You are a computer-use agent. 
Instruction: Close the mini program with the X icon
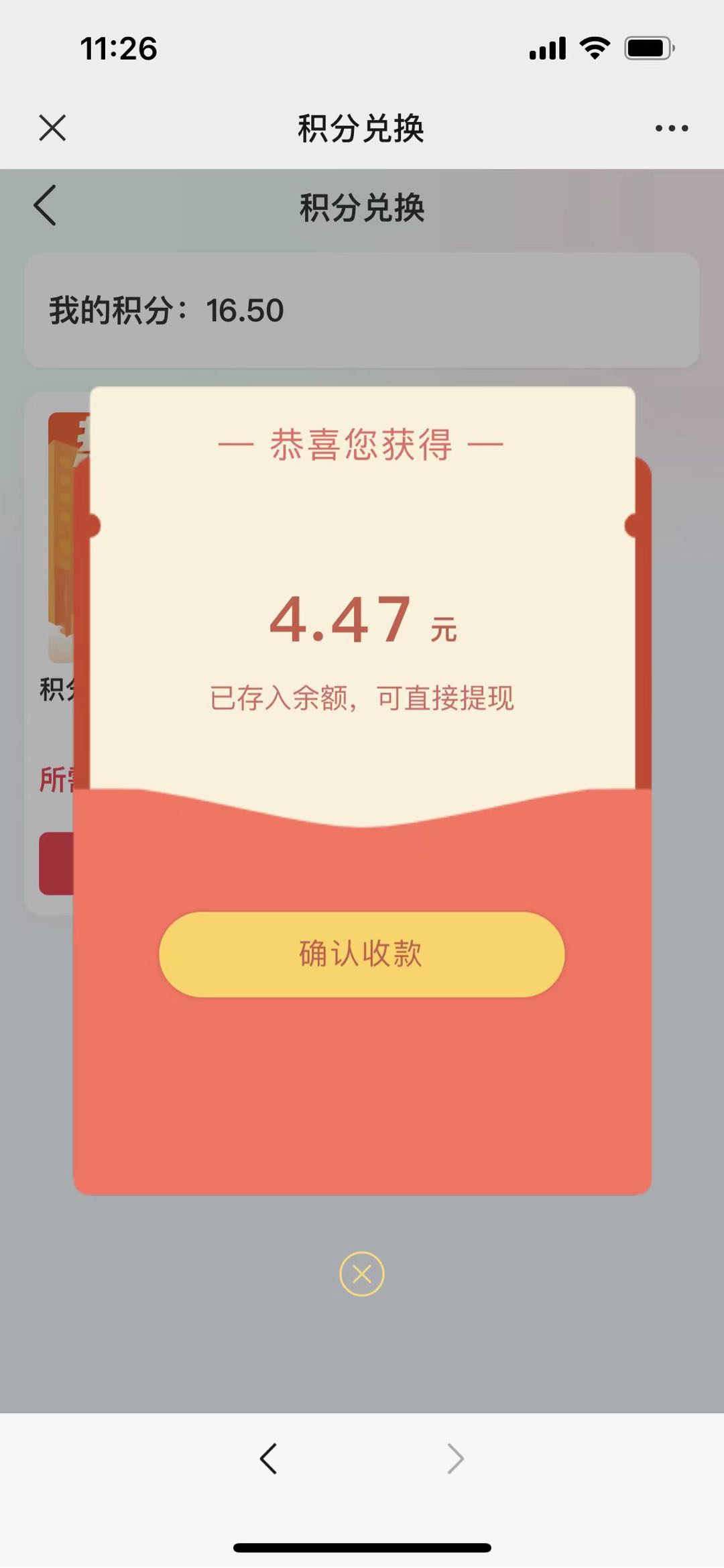pyautogui.click(x=51, y=129)
